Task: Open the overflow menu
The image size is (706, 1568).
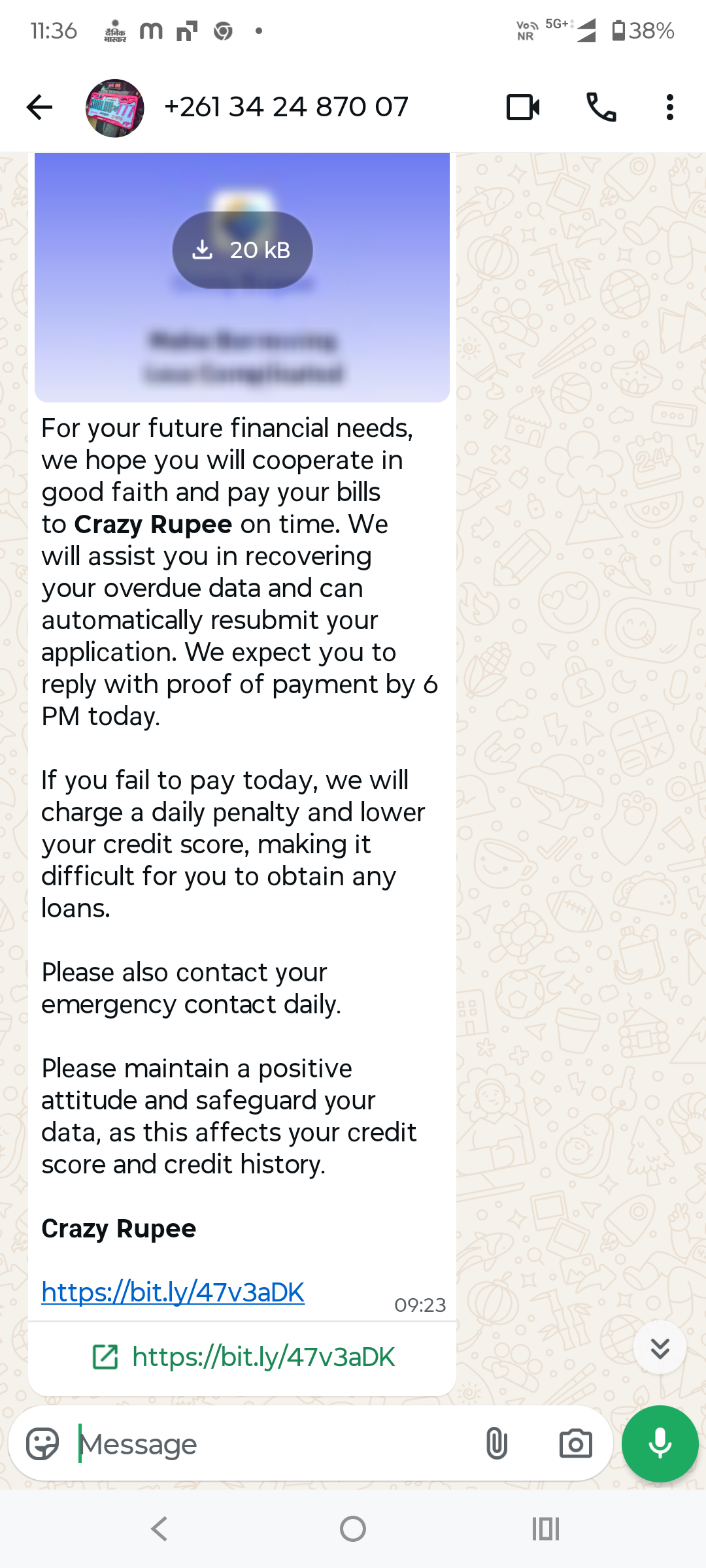Action: [669, 107]
